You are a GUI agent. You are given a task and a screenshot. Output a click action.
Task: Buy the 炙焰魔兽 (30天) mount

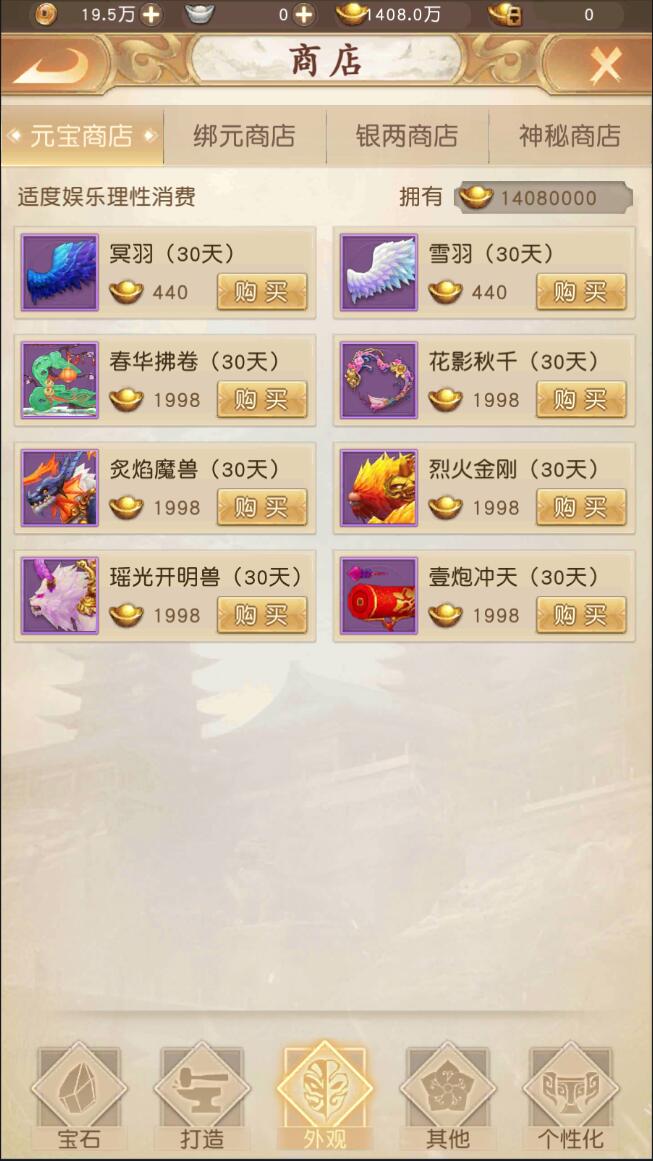tap(261, 508)
